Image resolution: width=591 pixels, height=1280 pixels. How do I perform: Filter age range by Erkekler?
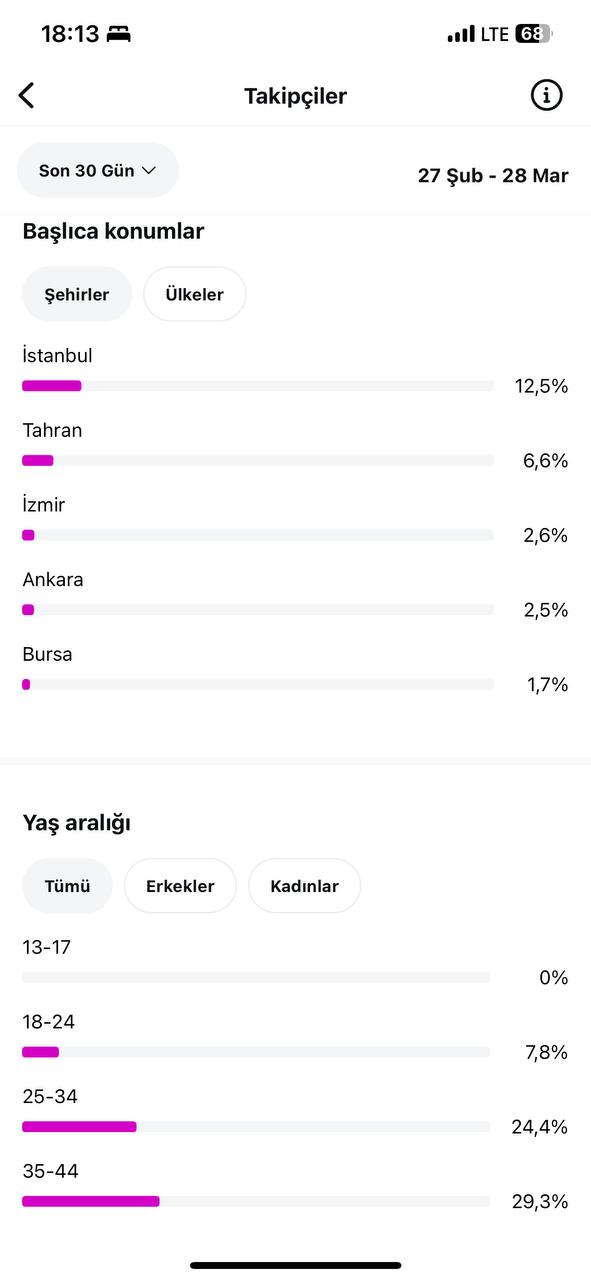pos(180,886)
